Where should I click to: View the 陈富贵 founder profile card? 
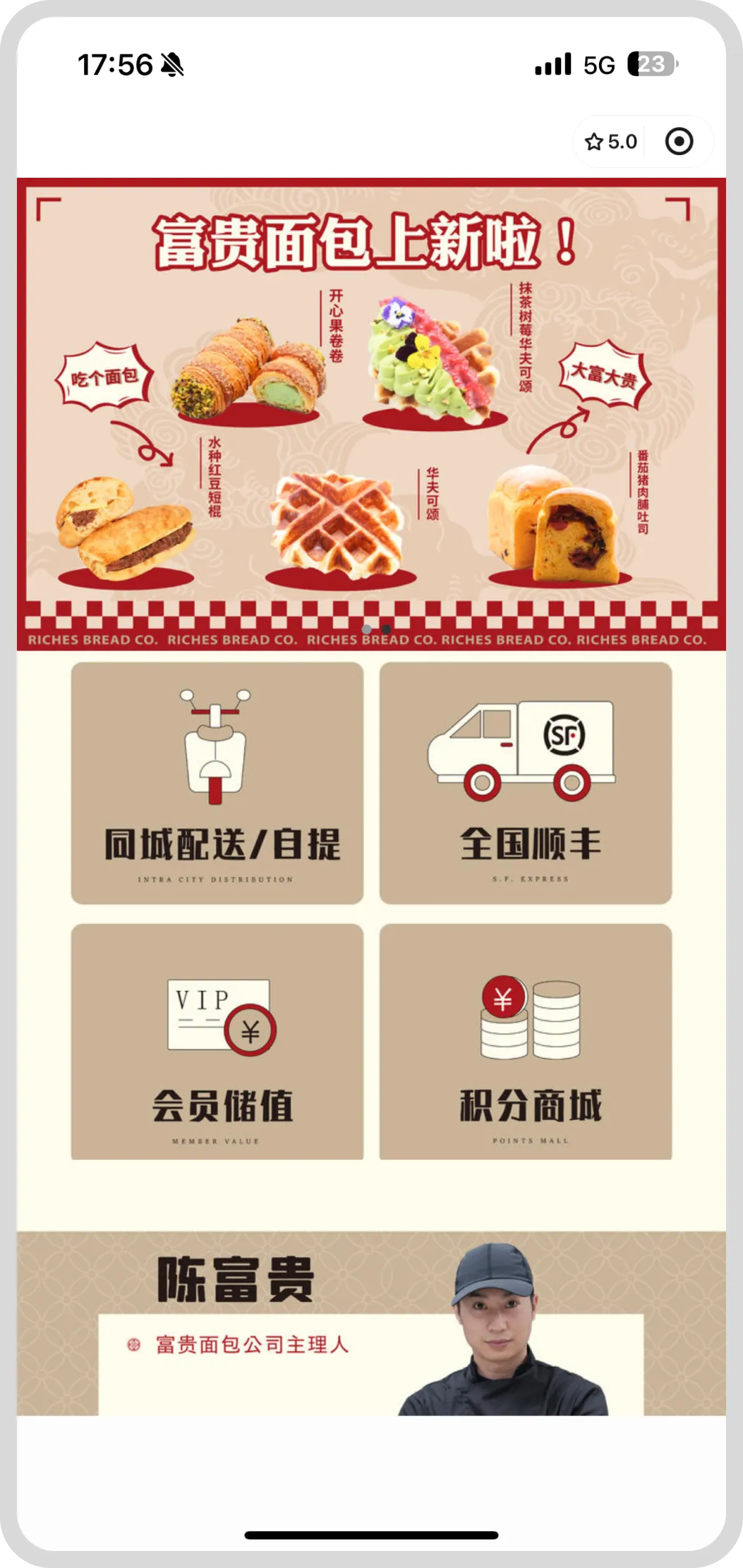(371, 1323)
